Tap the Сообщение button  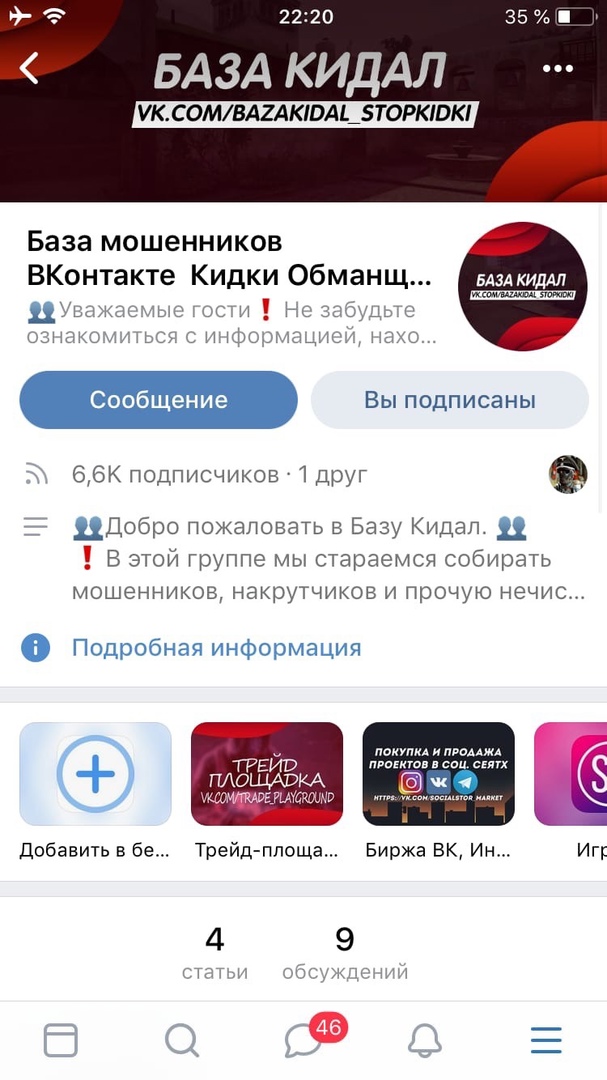158,400
